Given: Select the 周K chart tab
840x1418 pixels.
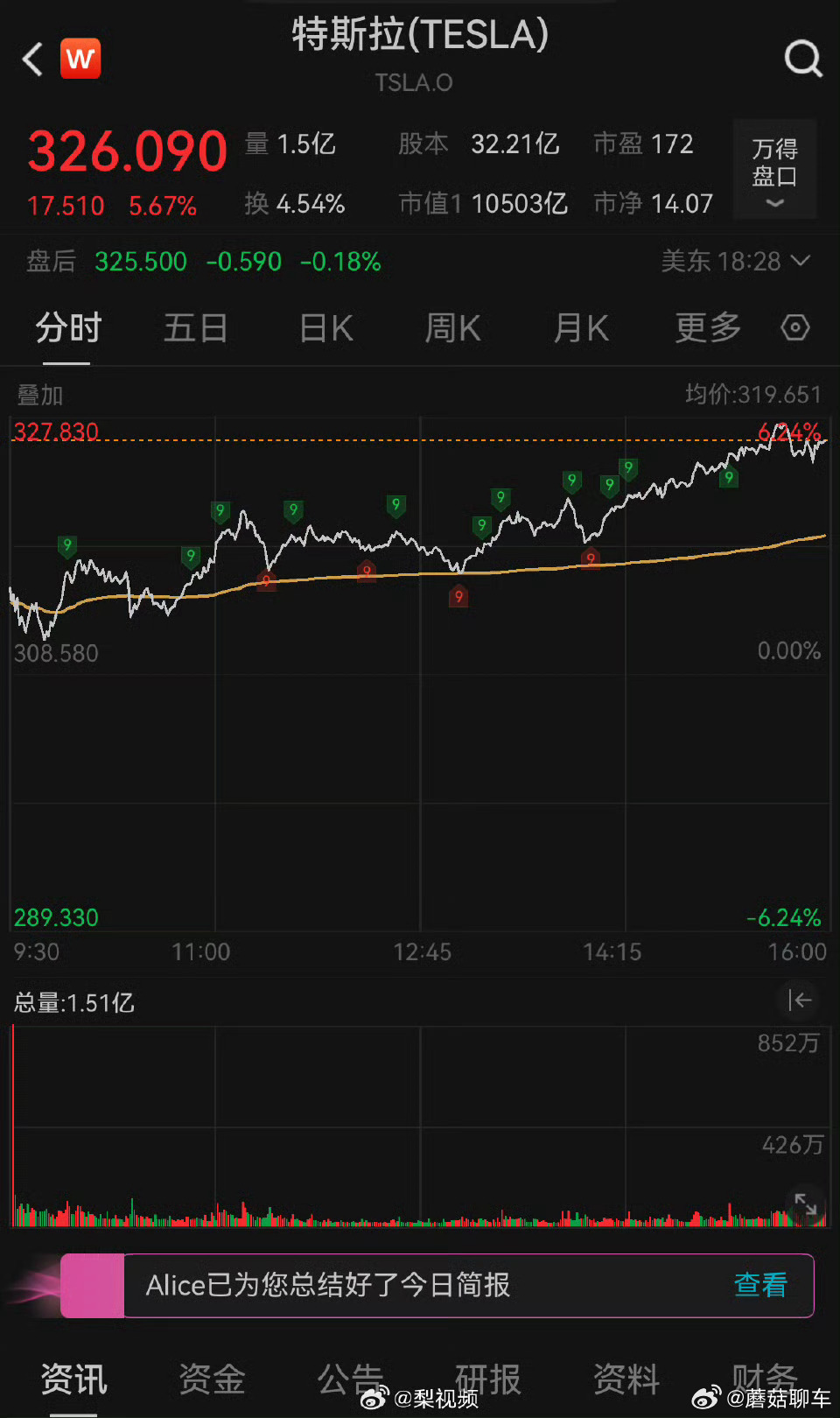Looking at the screenshot, I should (x=452, y=328).
